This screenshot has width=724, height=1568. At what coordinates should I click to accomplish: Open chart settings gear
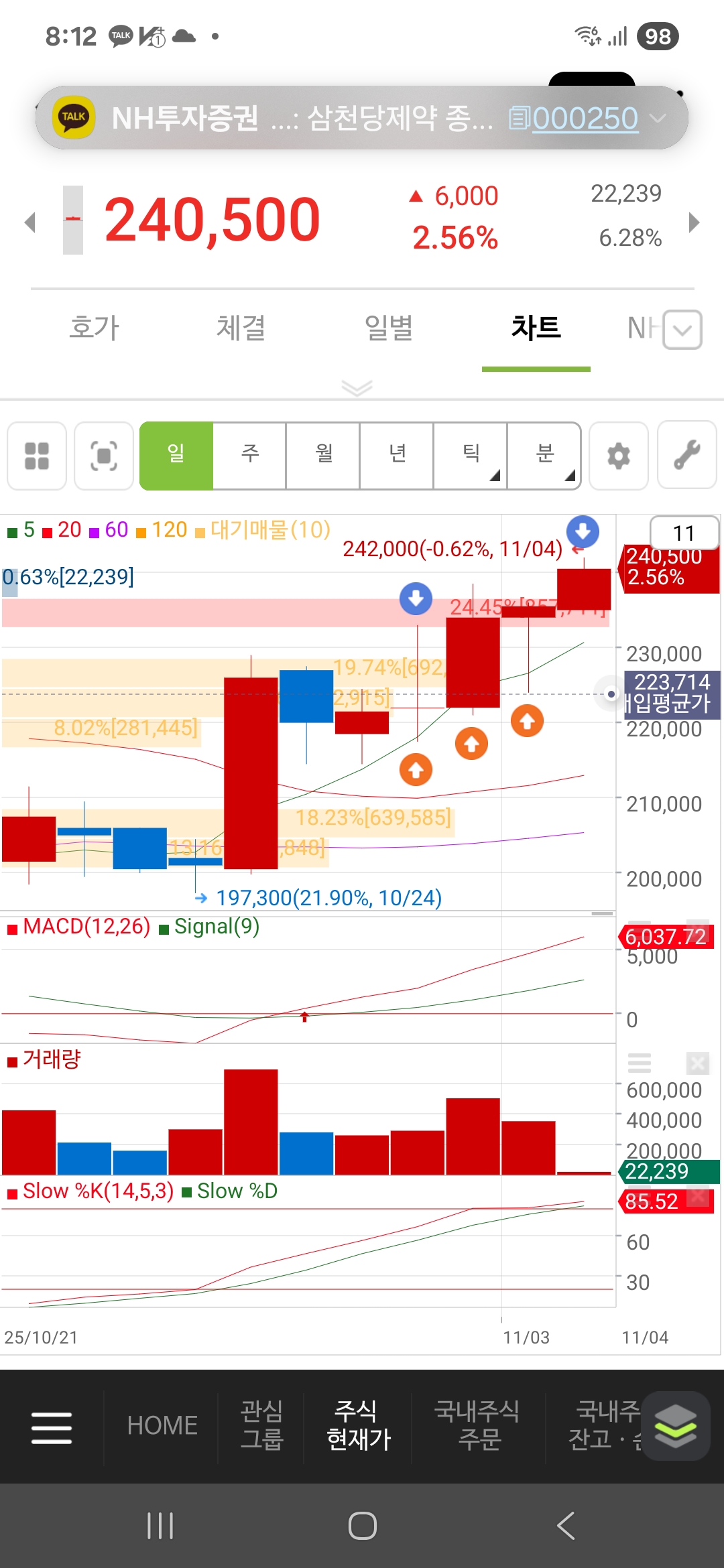[x=618, y=456]
